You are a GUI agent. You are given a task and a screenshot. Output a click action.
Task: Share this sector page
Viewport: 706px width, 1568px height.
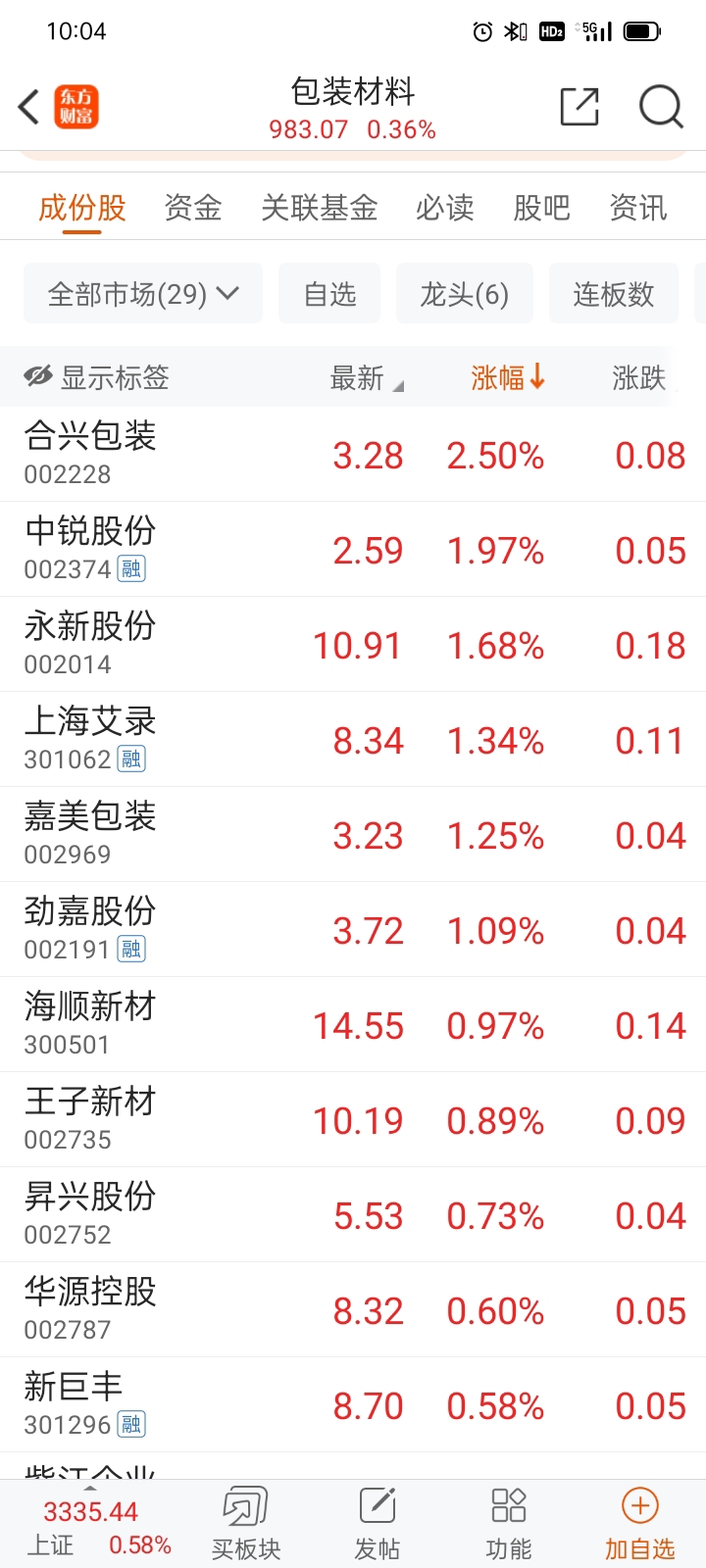[x=580, y=107]
